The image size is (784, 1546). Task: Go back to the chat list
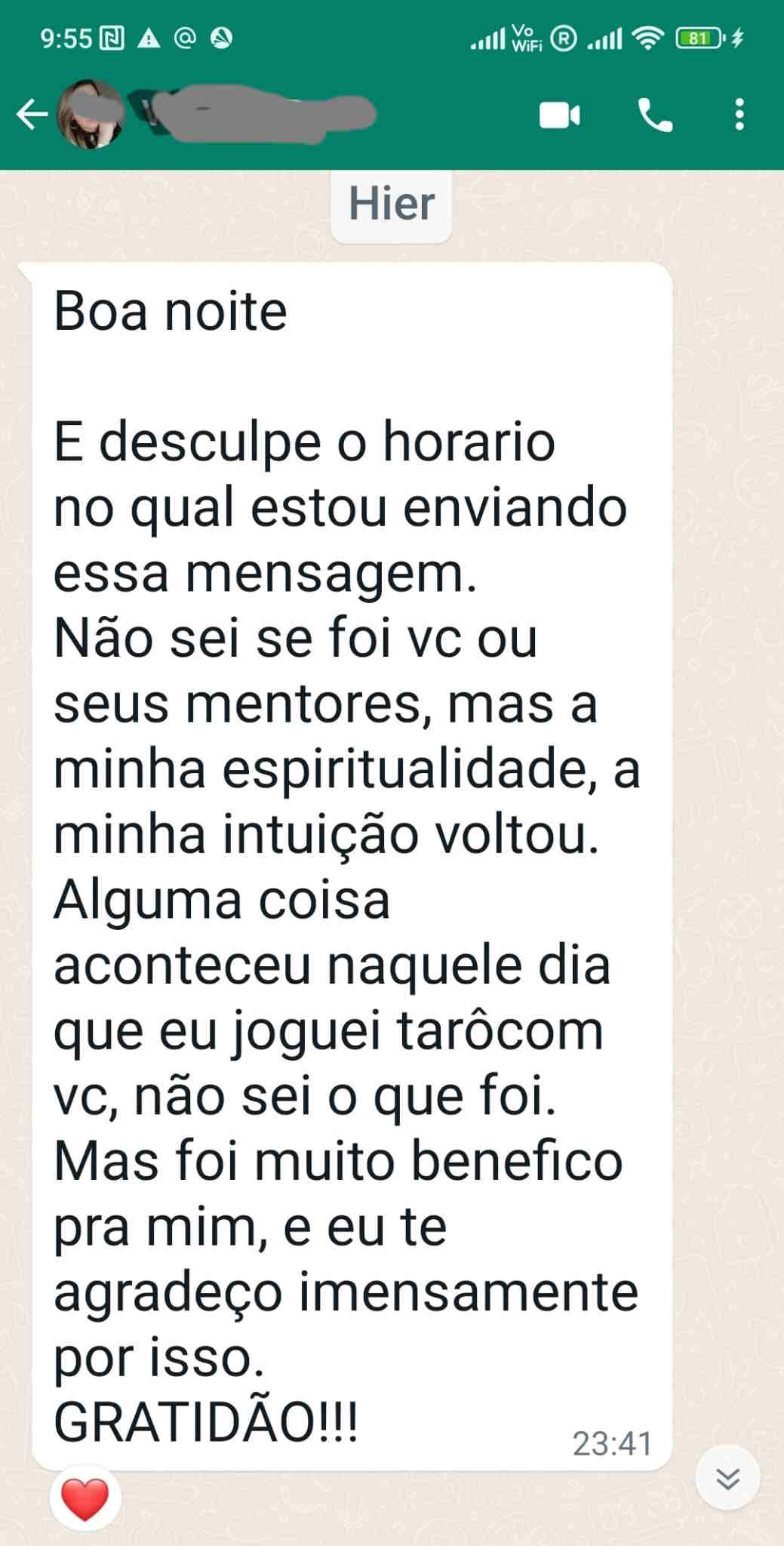pyautogui.click(x=32, y=115)
